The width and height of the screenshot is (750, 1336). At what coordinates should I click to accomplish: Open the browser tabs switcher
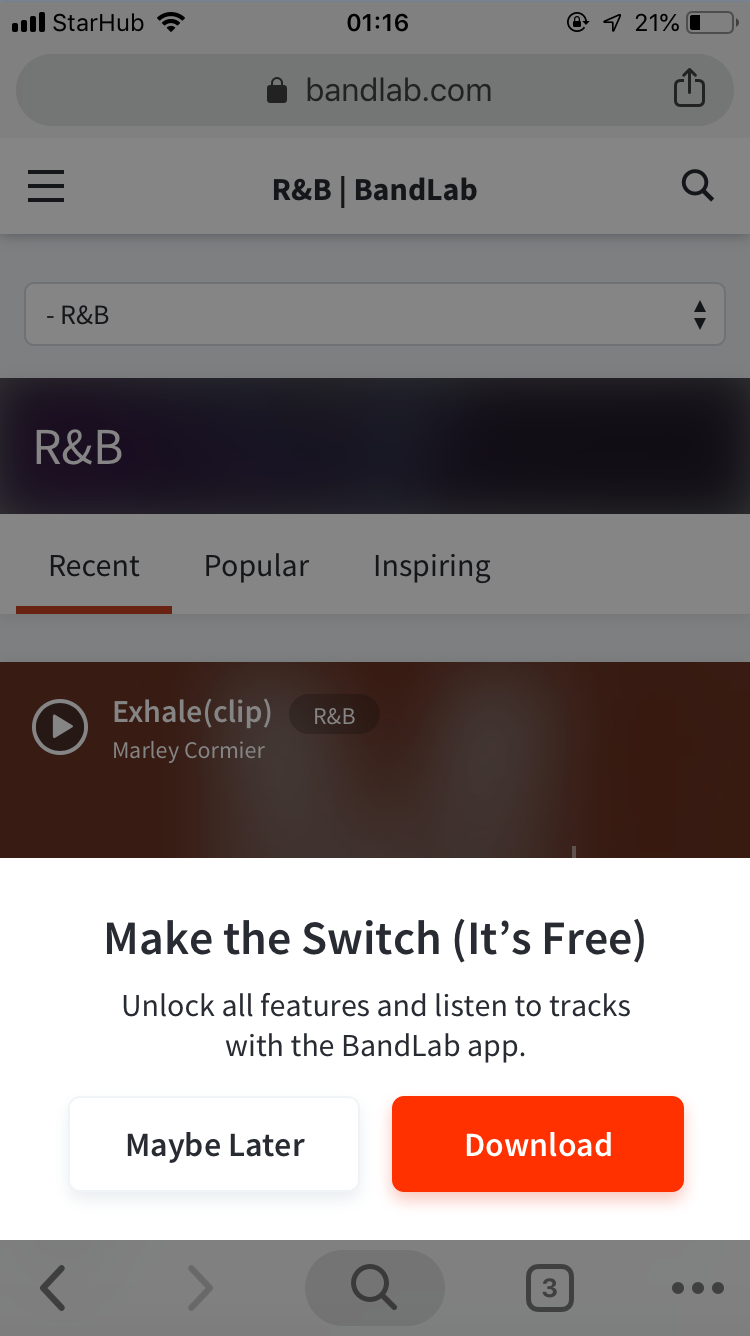click(x=549, y=1287)
